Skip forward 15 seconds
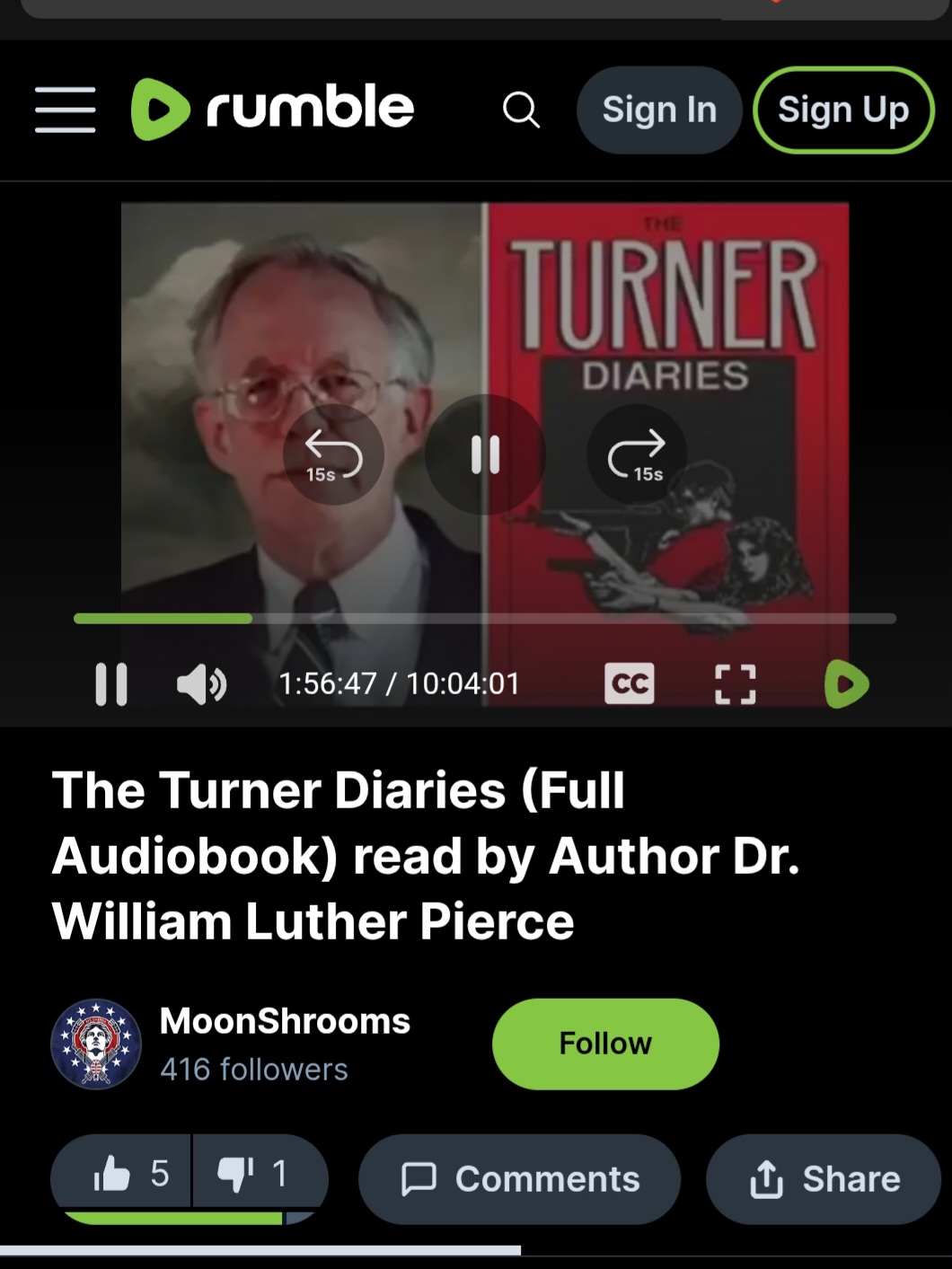Screen dimensions: 952x1269 point(637,454)
